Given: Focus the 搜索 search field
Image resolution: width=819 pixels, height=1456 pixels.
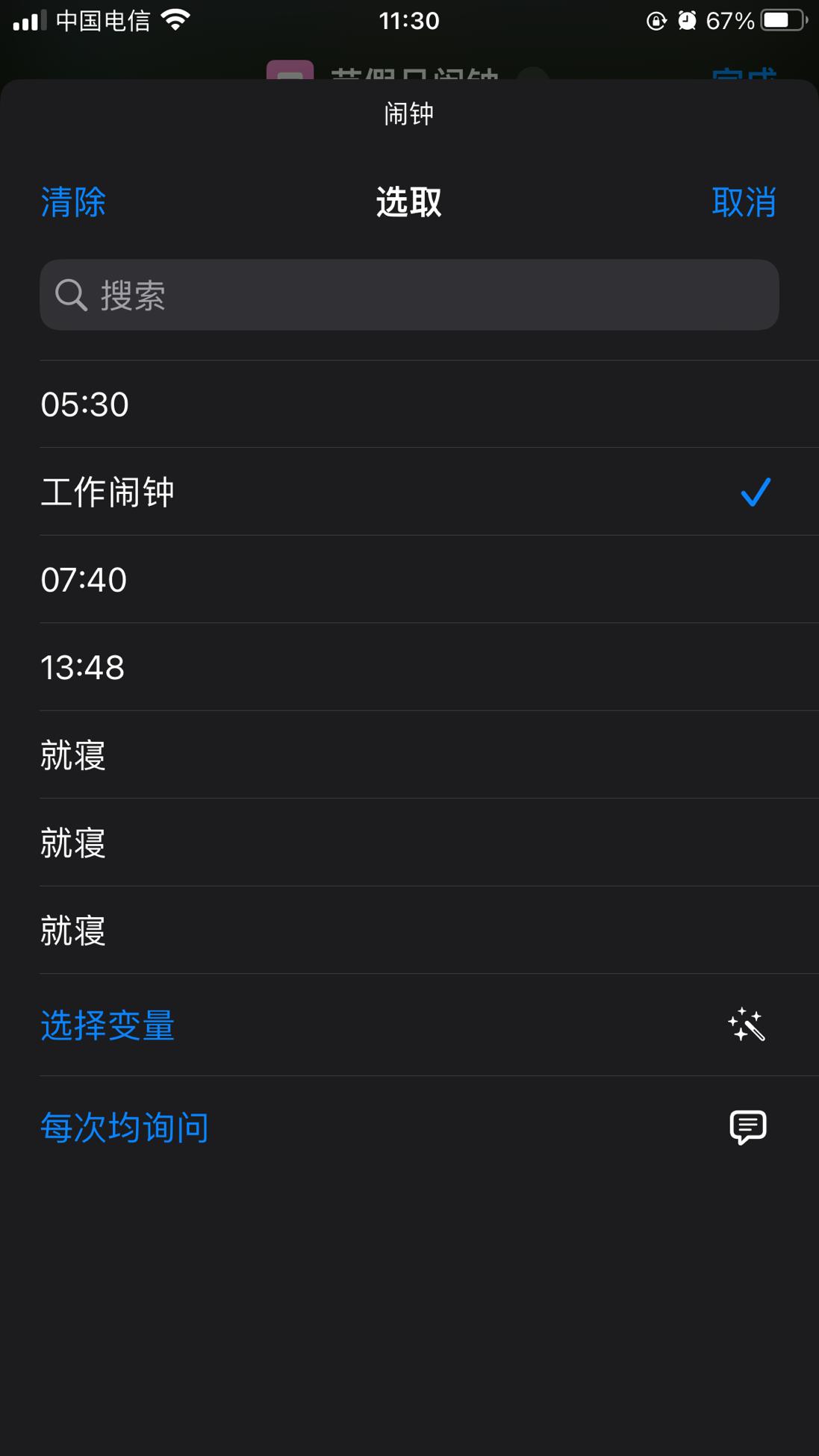Looking at the screenshot, I should pyautogui.click(x=409, y=295).
